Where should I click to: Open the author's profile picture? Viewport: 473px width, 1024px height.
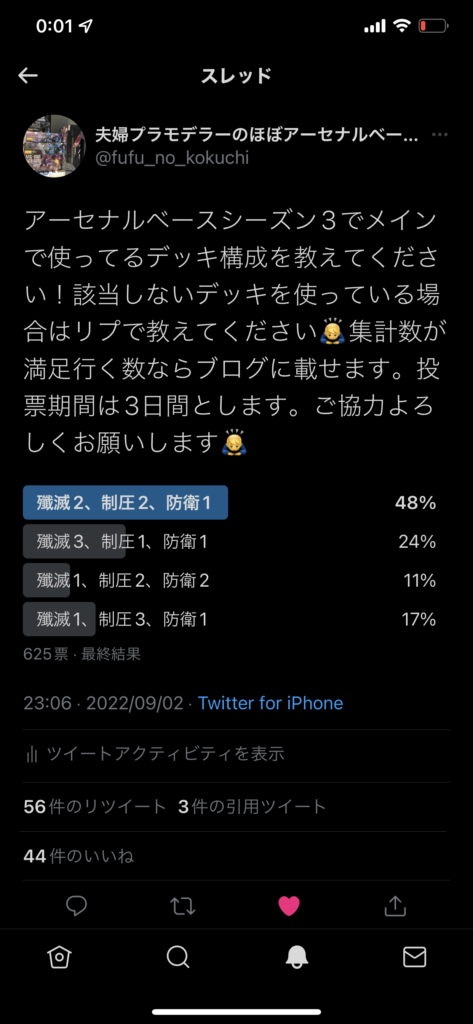coord(54,147)
